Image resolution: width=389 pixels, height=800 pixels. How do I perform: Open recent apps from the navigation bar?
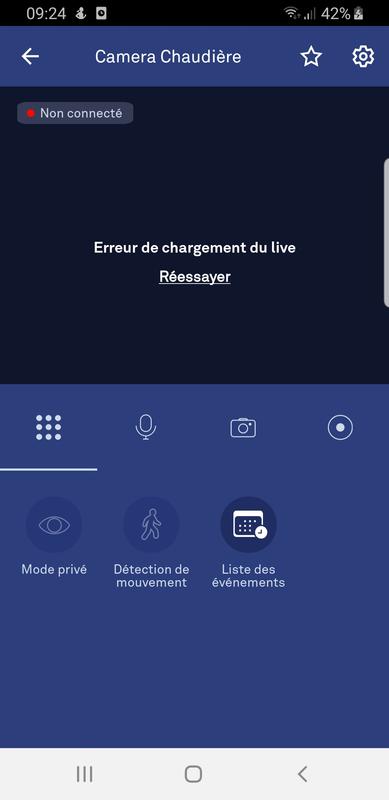click(85, 774)
